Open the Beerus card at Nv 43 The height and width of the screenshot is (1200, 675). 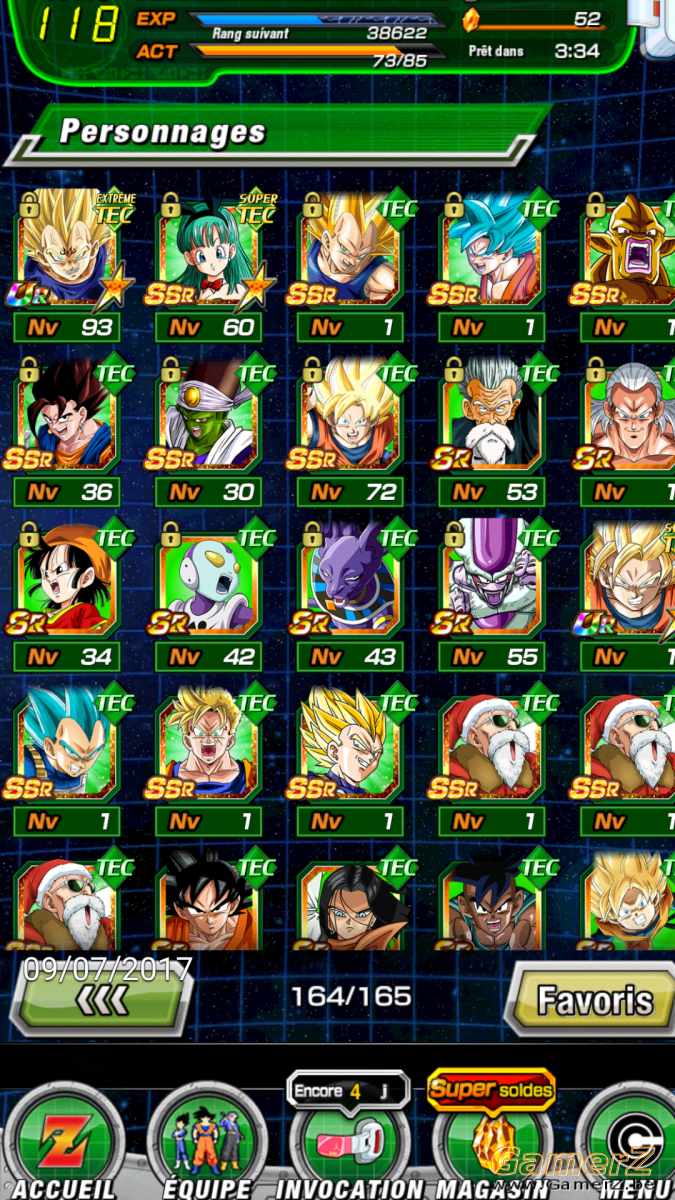point(350,595)
